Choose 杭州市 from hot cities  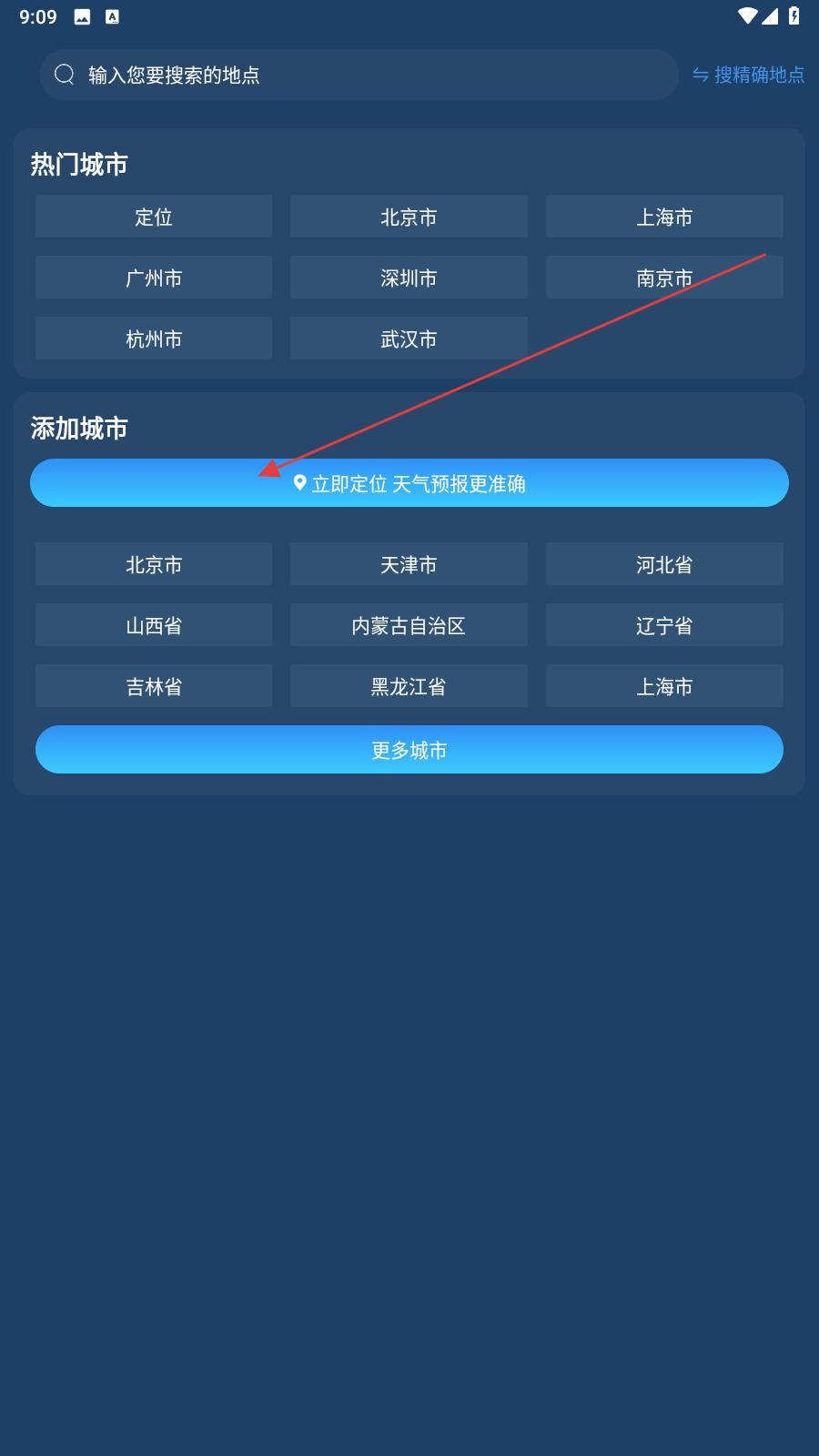[x=154, y=339]
